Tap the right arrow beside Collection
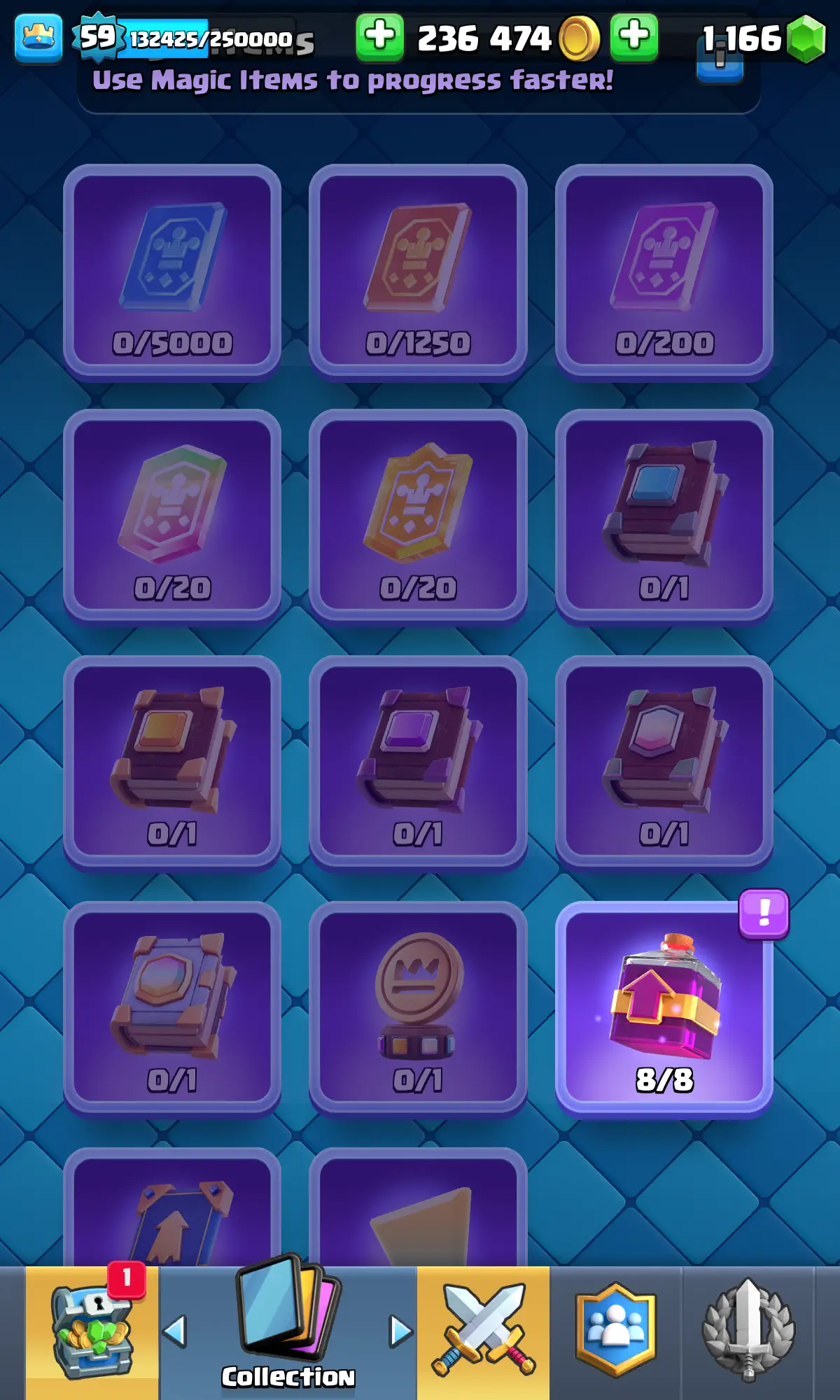The height and width of the screenshot is (1400, 840). 400,1331
